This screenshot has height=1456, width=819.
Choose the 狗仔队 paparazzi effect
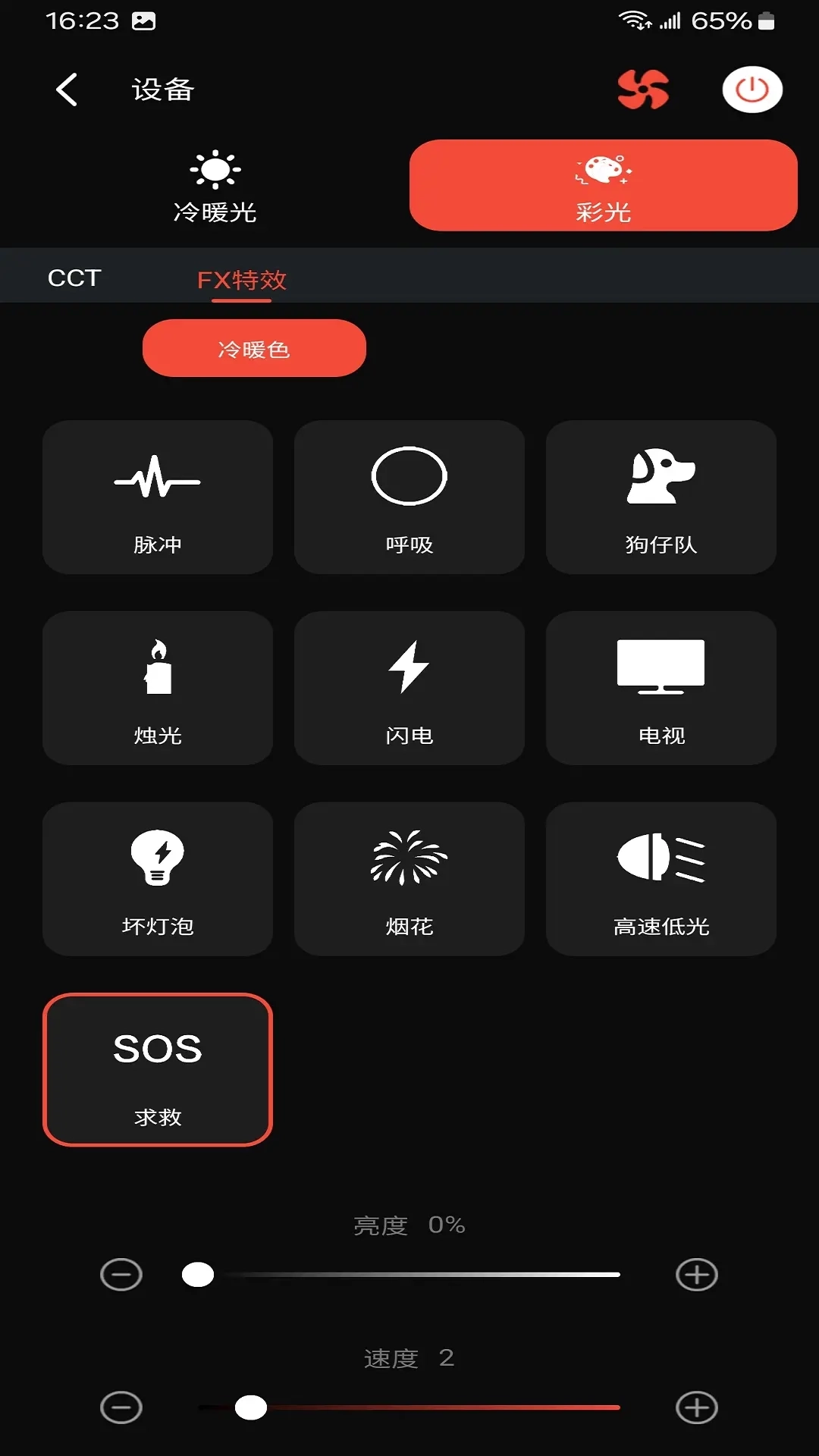[661, 497]
